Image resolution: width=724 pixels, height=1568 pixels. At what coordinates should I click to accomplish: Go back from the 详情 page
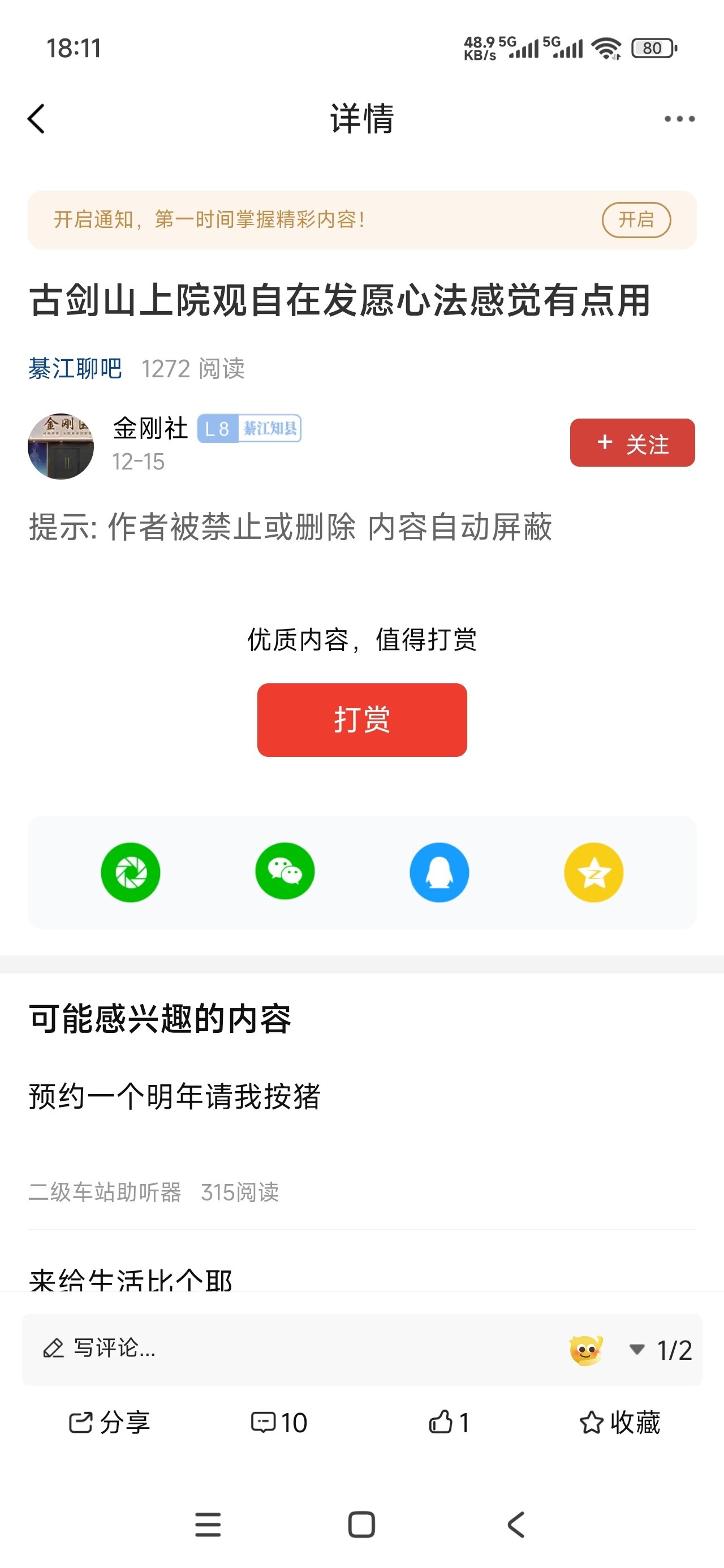coord(37,119)
